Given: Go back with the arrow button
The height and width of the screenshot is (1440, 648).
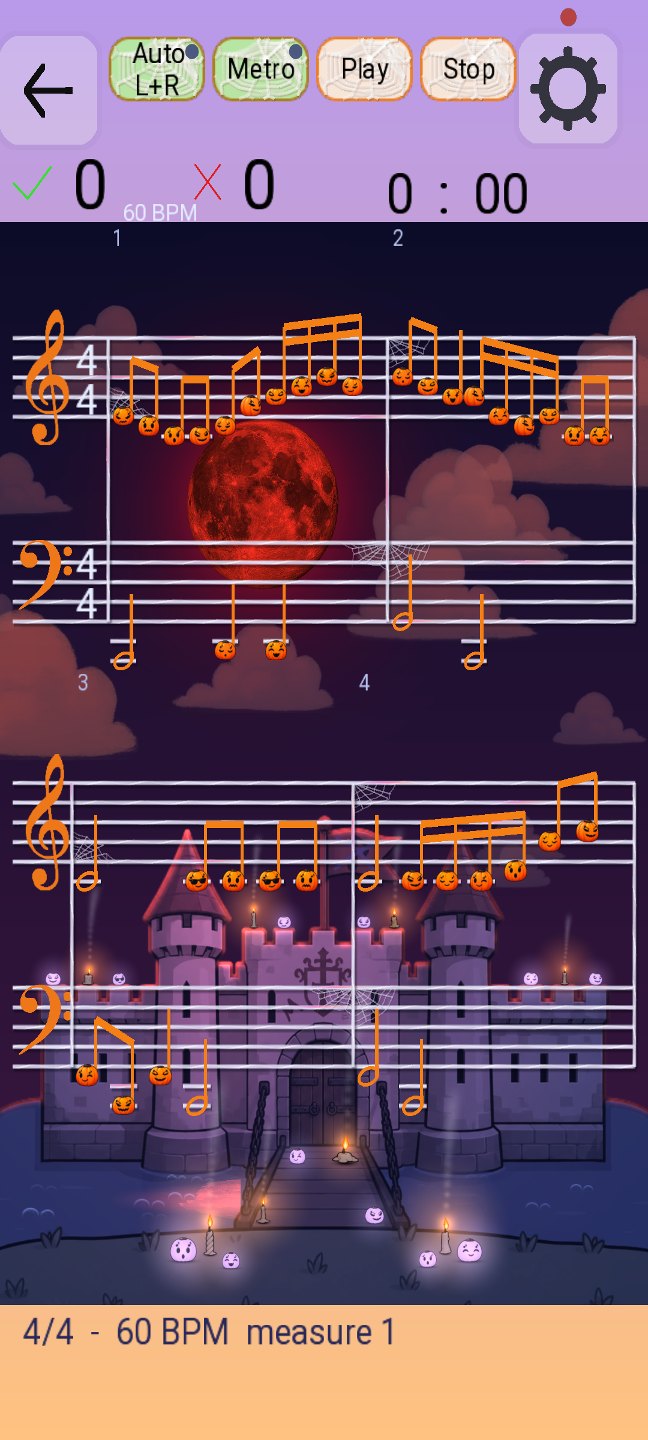Looking at the screenshot, I should (x=48, y=90).
